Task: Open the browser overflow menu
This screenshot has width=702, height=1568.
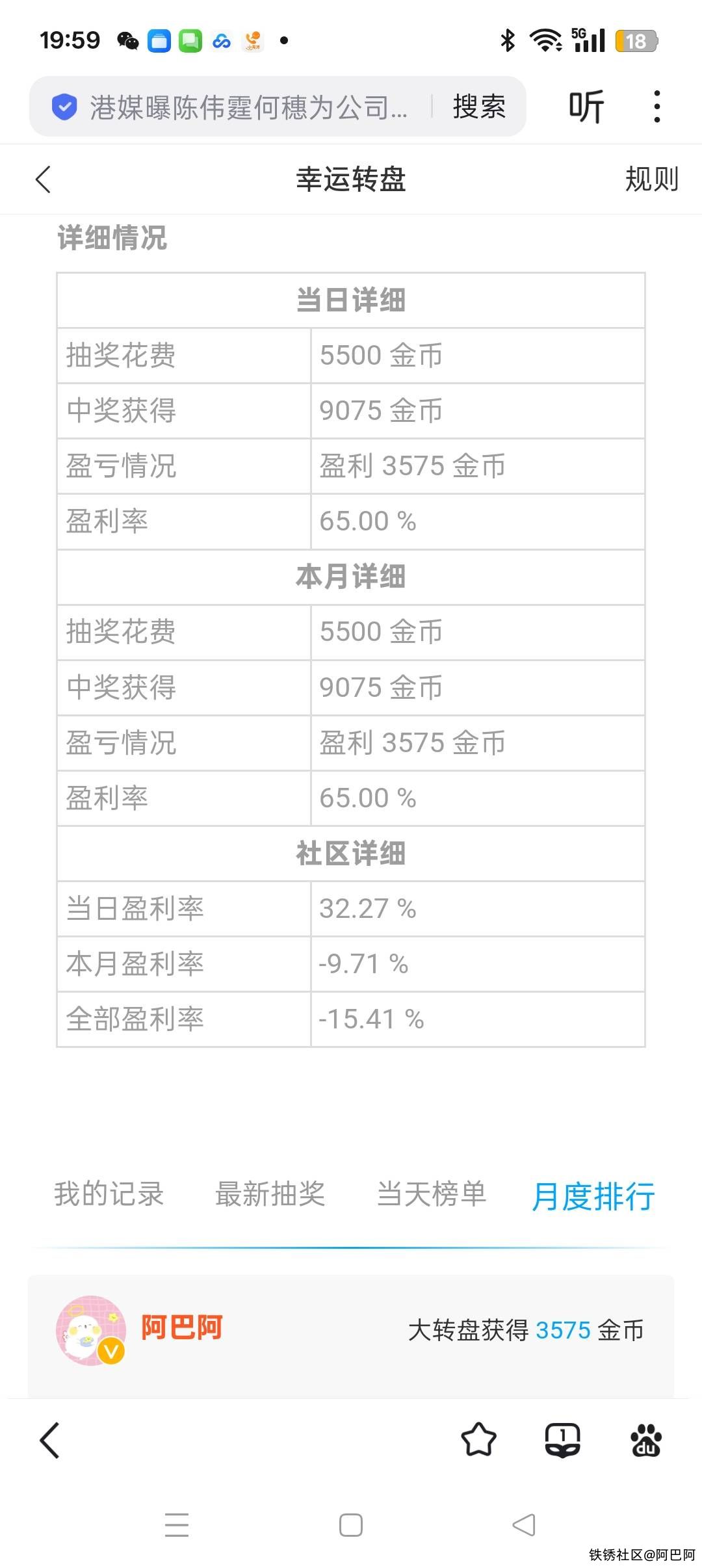Action: (657, 107)
